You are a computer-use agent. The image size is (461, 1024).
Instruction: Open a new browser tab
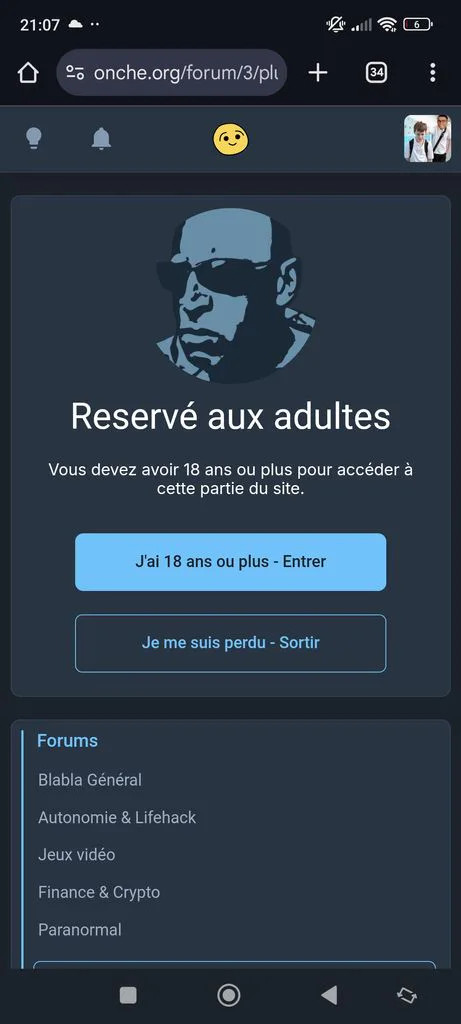coord(317,72)
